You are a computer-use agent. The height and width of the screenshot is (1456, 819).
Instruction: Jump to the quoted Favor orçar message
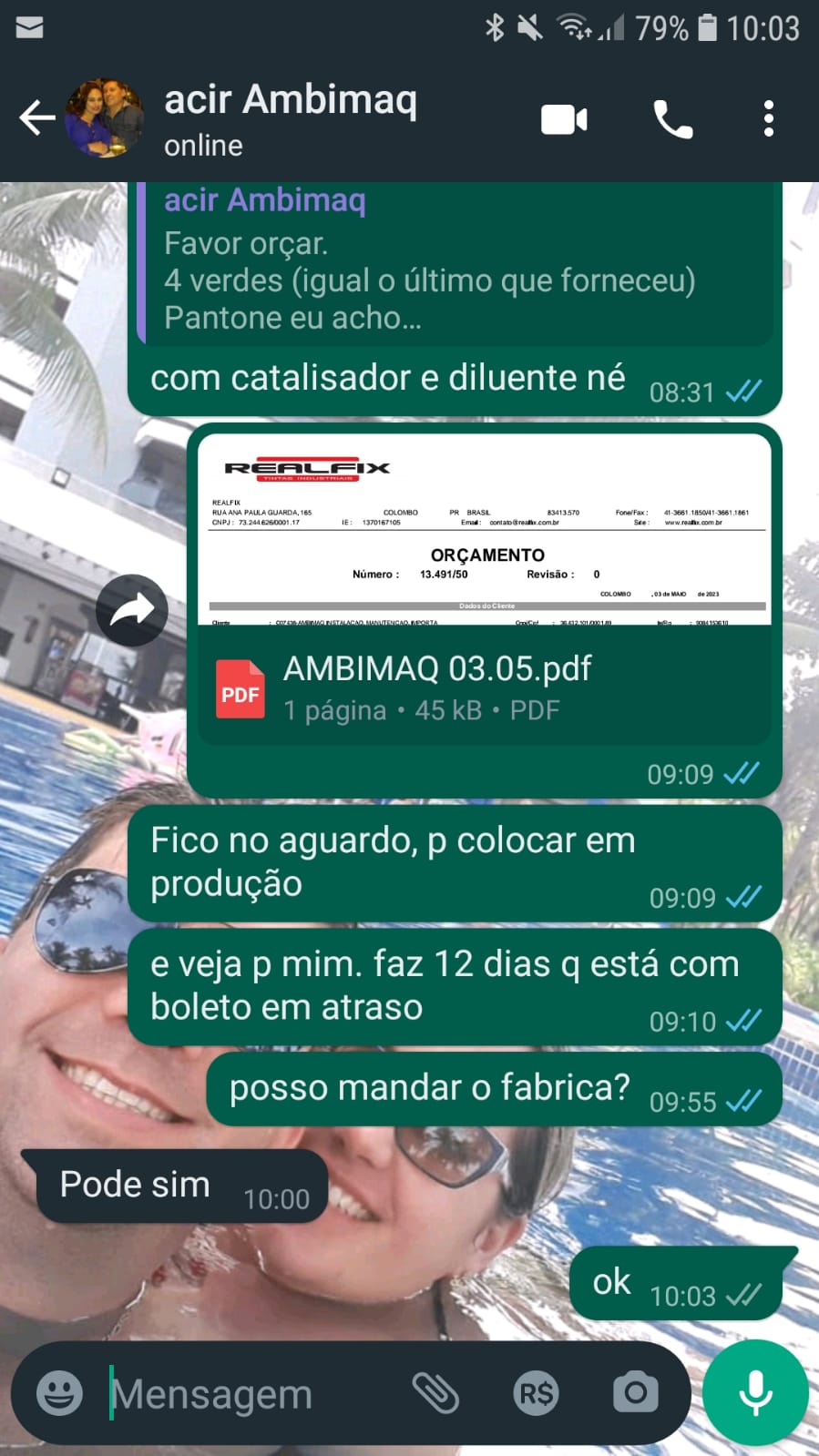click(x=456, y=264)
